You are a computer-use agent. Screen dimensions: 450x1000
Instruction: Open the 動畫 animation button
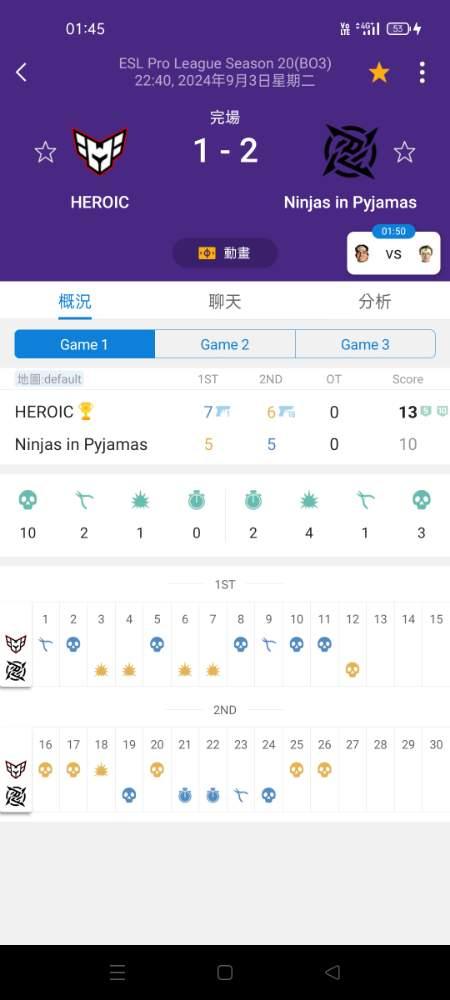[x=224, y=253]
